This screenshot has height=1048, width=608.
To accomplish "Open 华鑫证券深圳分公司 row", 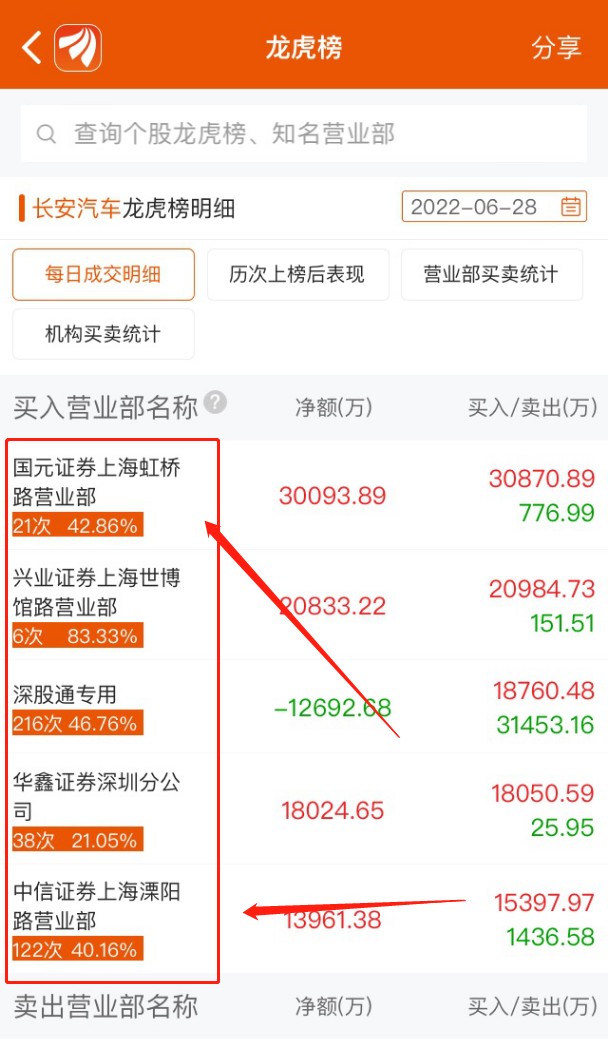I will click(304, 809).
